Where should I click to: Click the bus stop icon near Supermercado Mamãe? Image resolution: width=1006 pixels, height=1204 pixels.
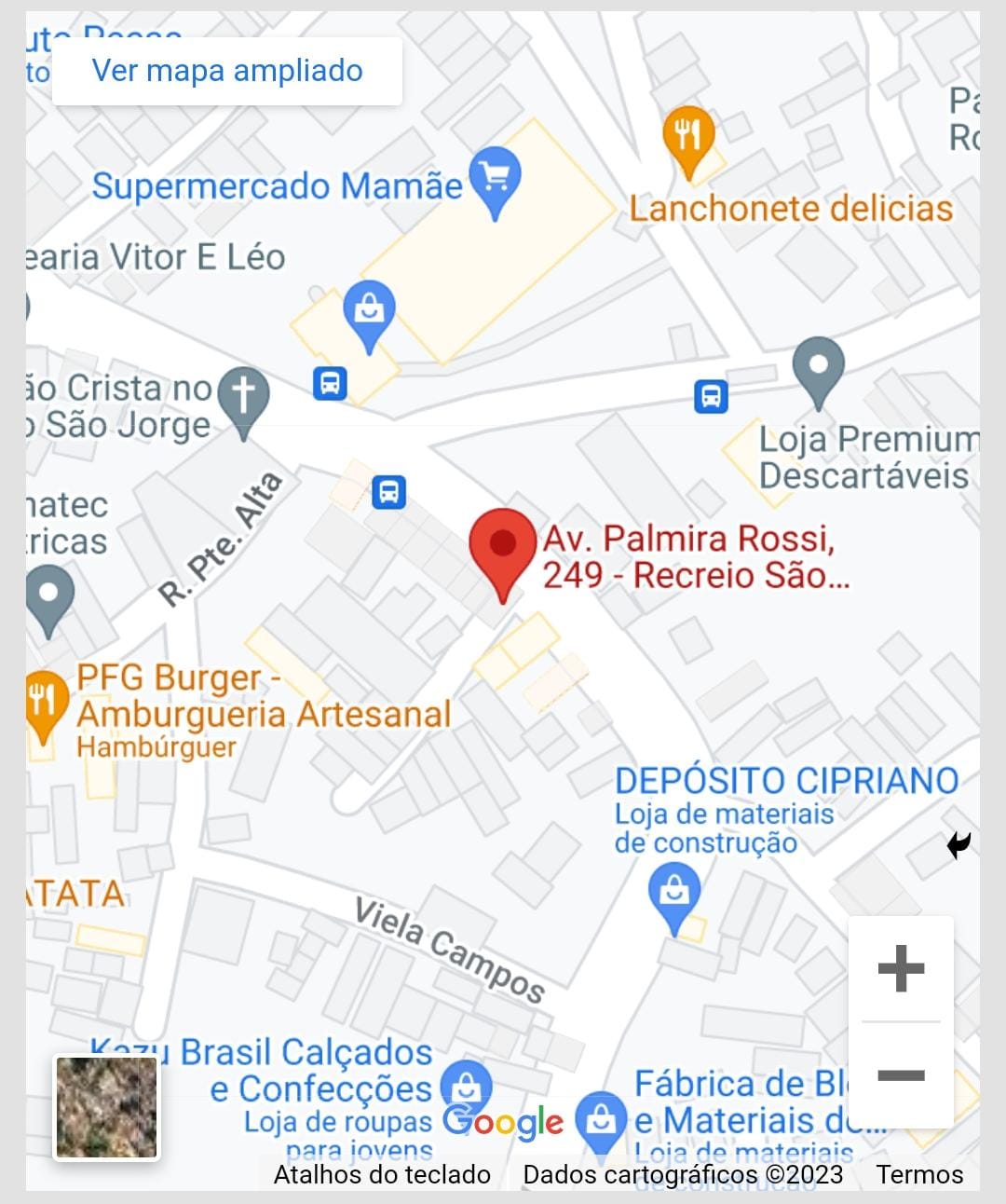(328, 383)
